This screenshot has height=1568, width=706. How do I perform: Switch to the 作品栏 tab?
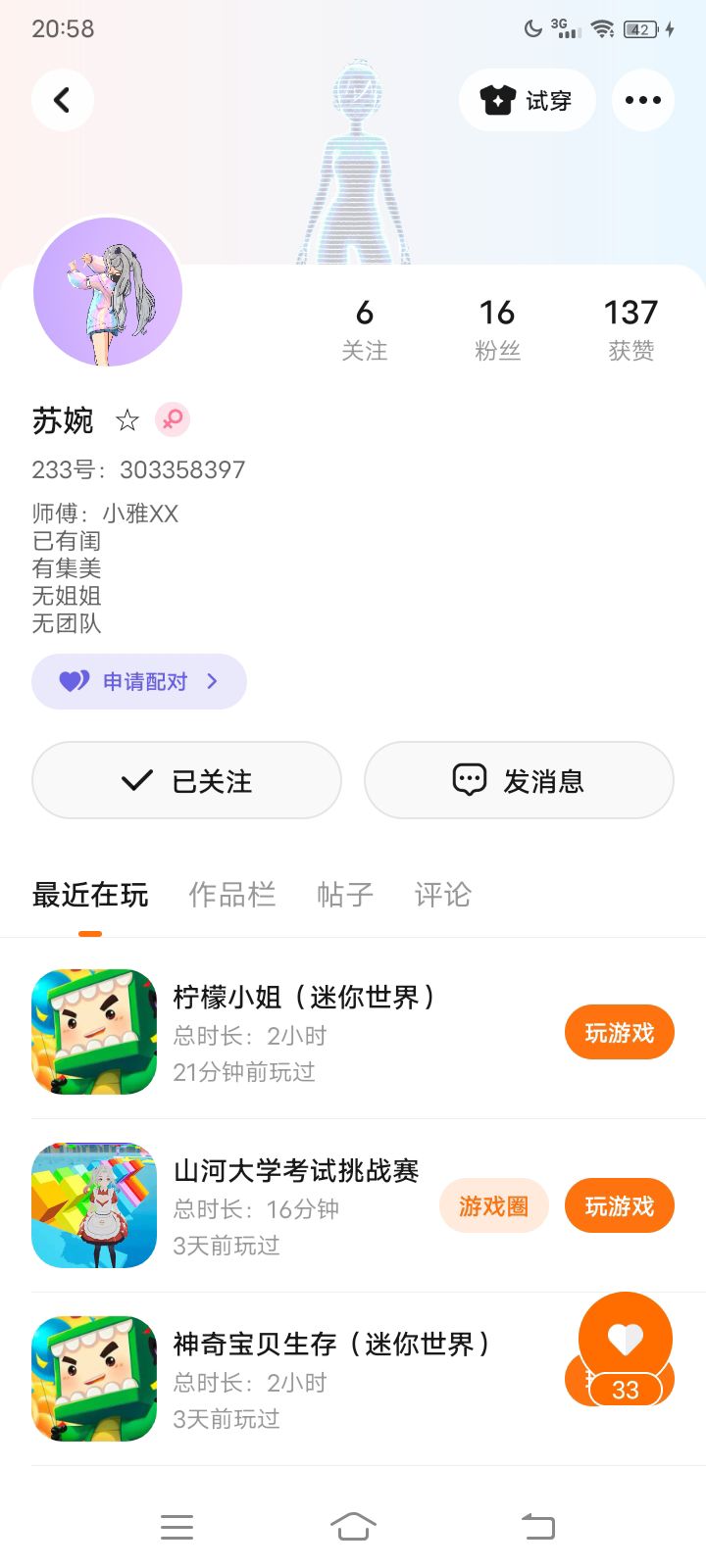pos(231,894)
